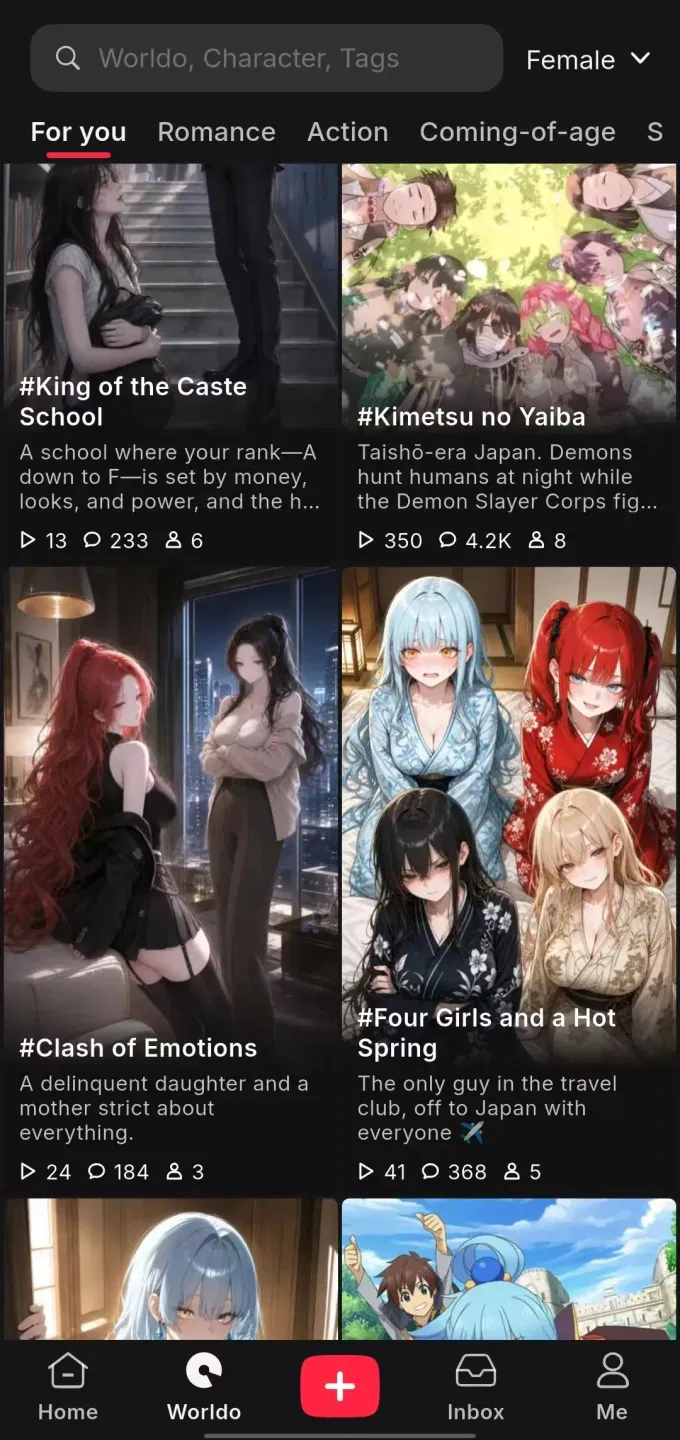Open the Kimetsu no Yaiba card
Image resolution: width=680 pixels, height=1440 pixels.
[509, 362]
